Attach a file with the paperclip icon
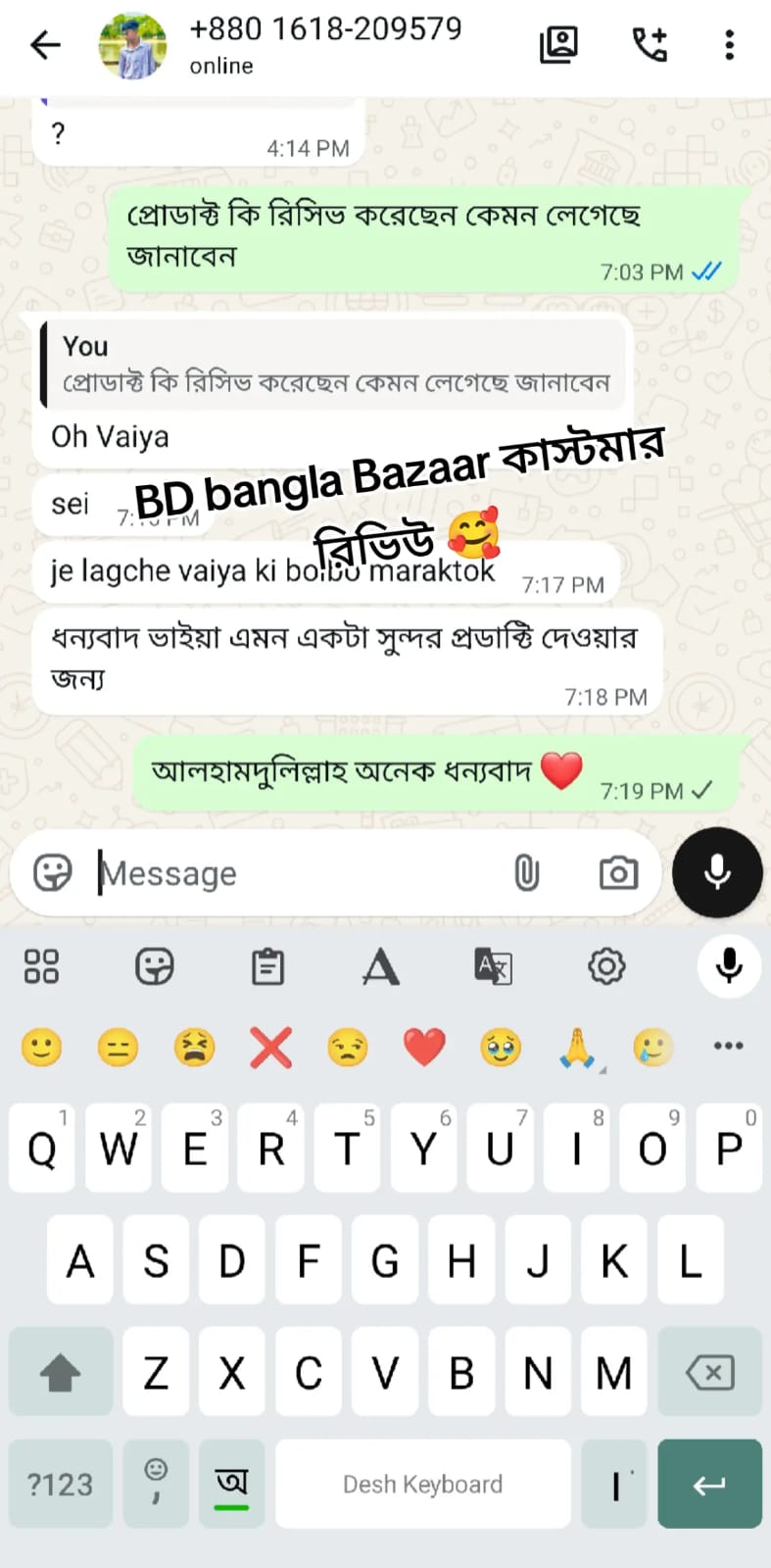 527,872
